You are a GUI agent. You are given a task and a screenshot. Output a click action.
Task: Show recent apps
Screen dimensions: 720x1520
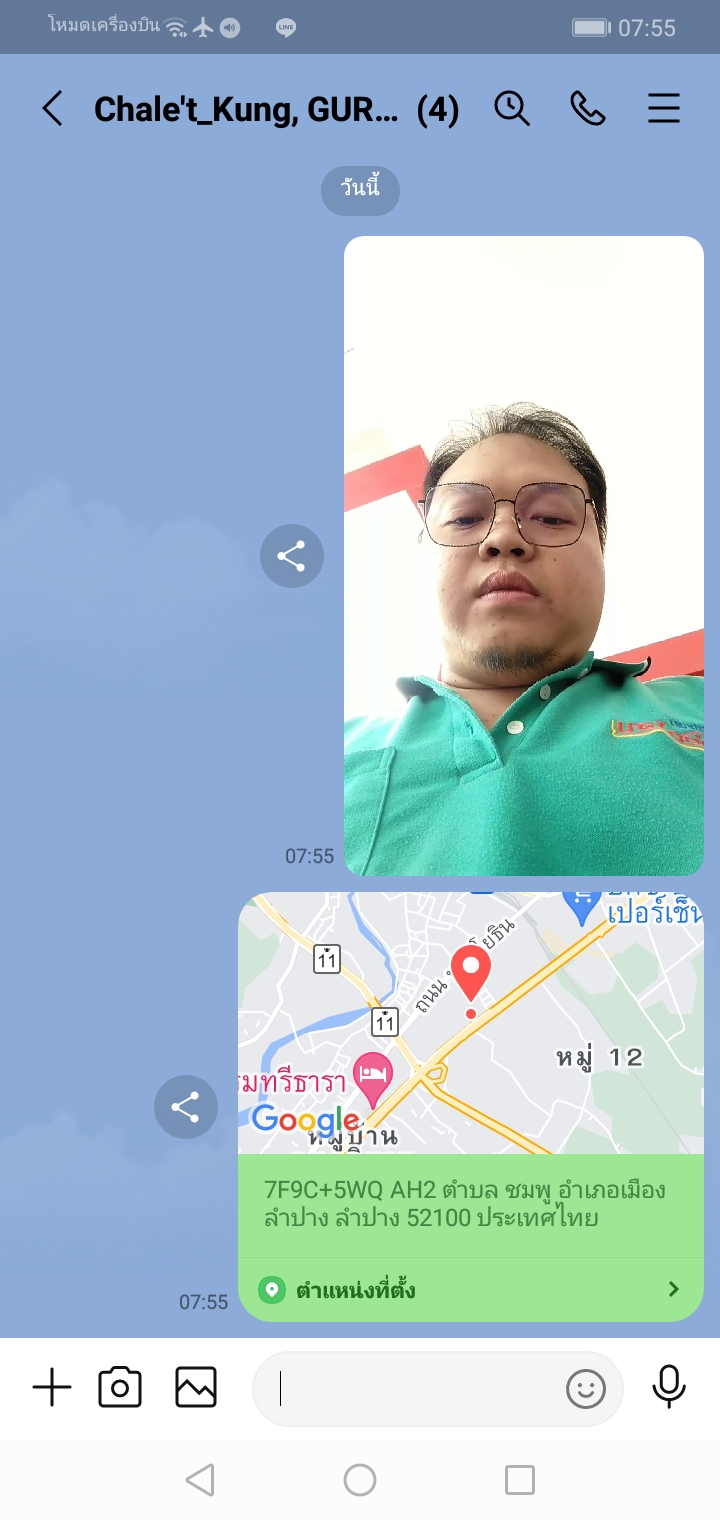point(520,1480)
